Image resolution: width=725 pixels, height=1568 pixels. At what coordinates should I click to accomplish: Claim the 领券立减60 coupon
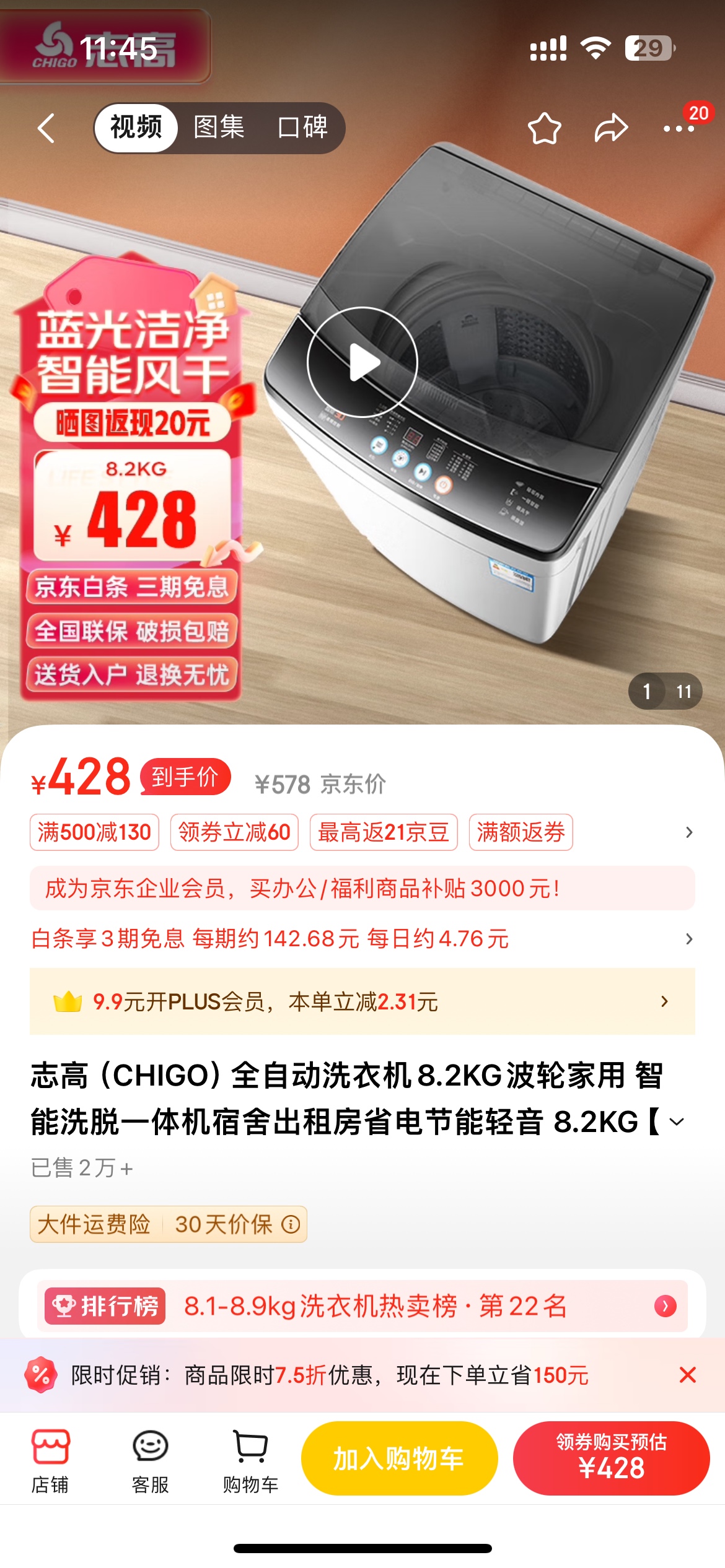click(x=234, y=832)
